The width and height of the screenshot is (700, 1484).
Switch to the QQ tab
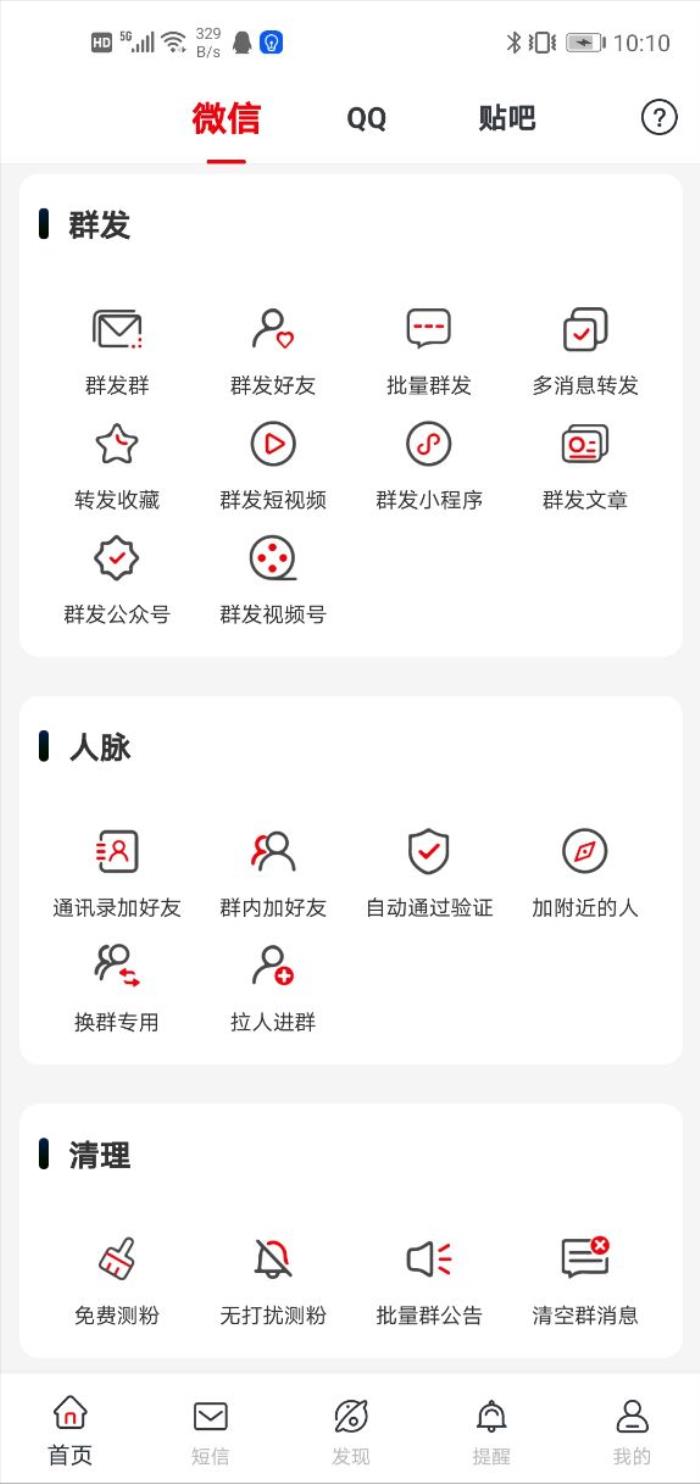pyautogui.click(x=366, y=119)
